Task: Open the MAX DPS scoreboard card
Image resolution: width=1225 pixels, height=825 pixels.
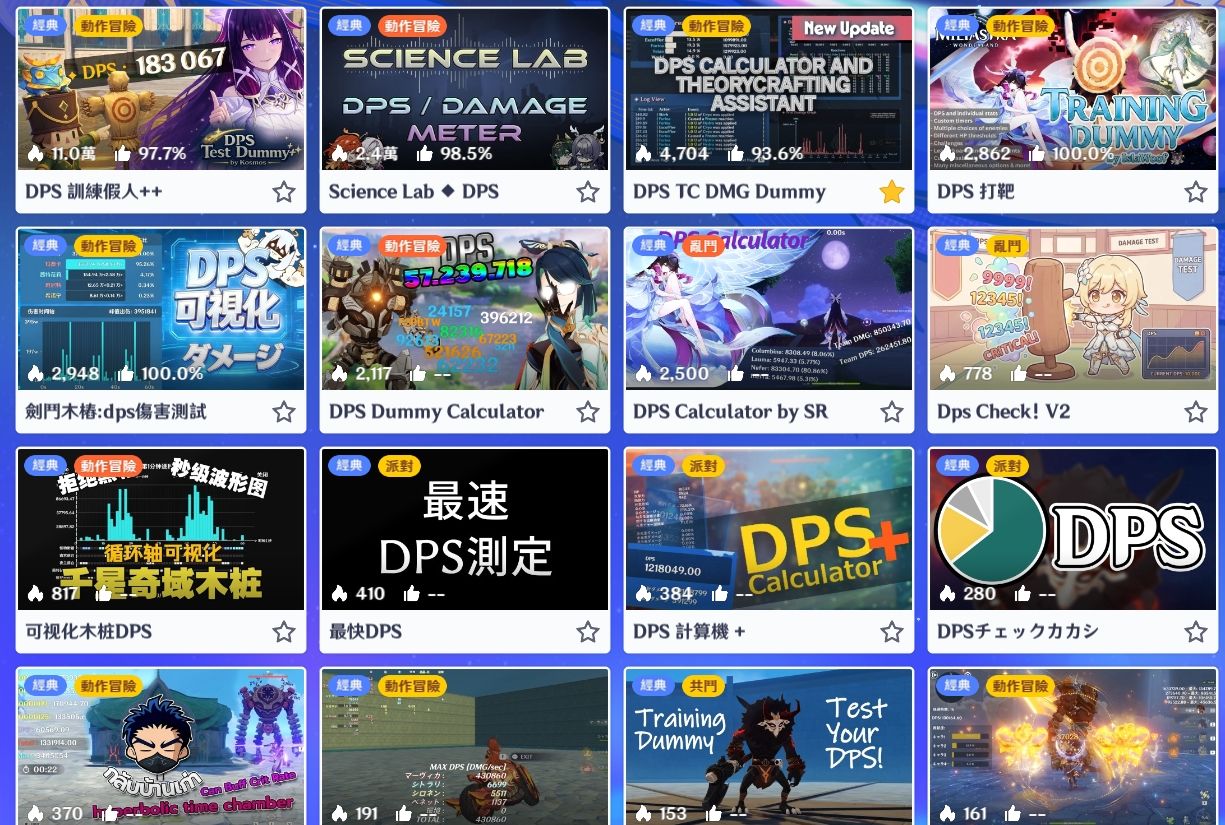Action: click(464, 745)
